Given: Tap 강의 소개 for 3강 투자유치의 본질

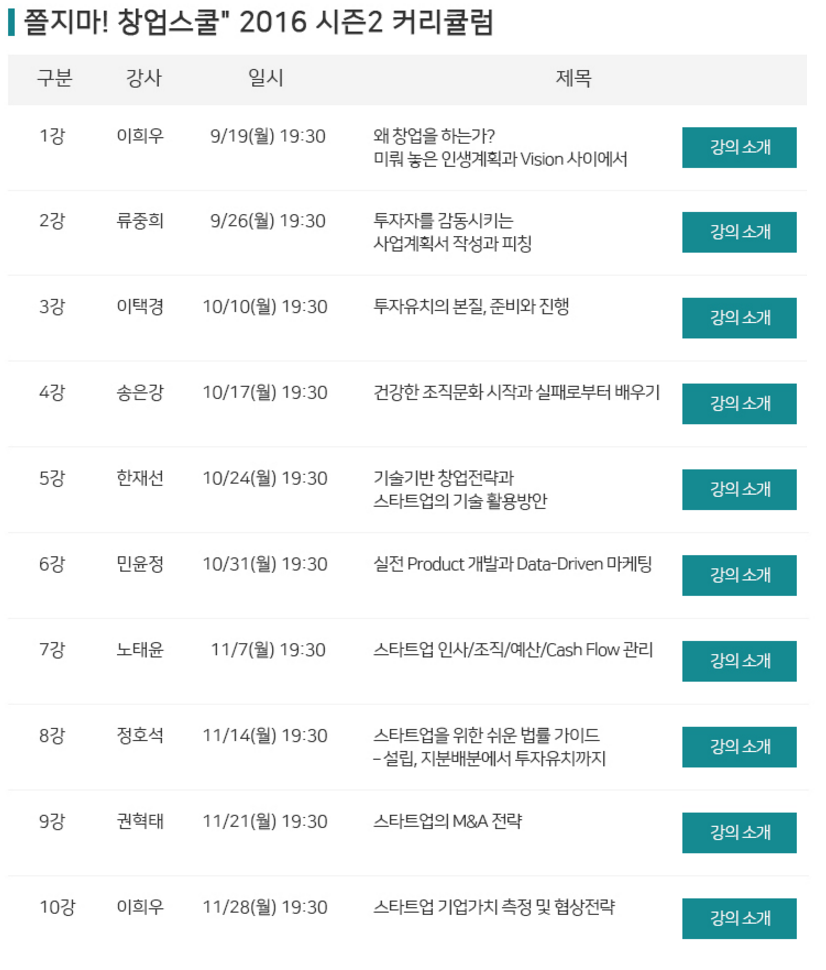Looking at the screenshot, I should coord(739,318).
